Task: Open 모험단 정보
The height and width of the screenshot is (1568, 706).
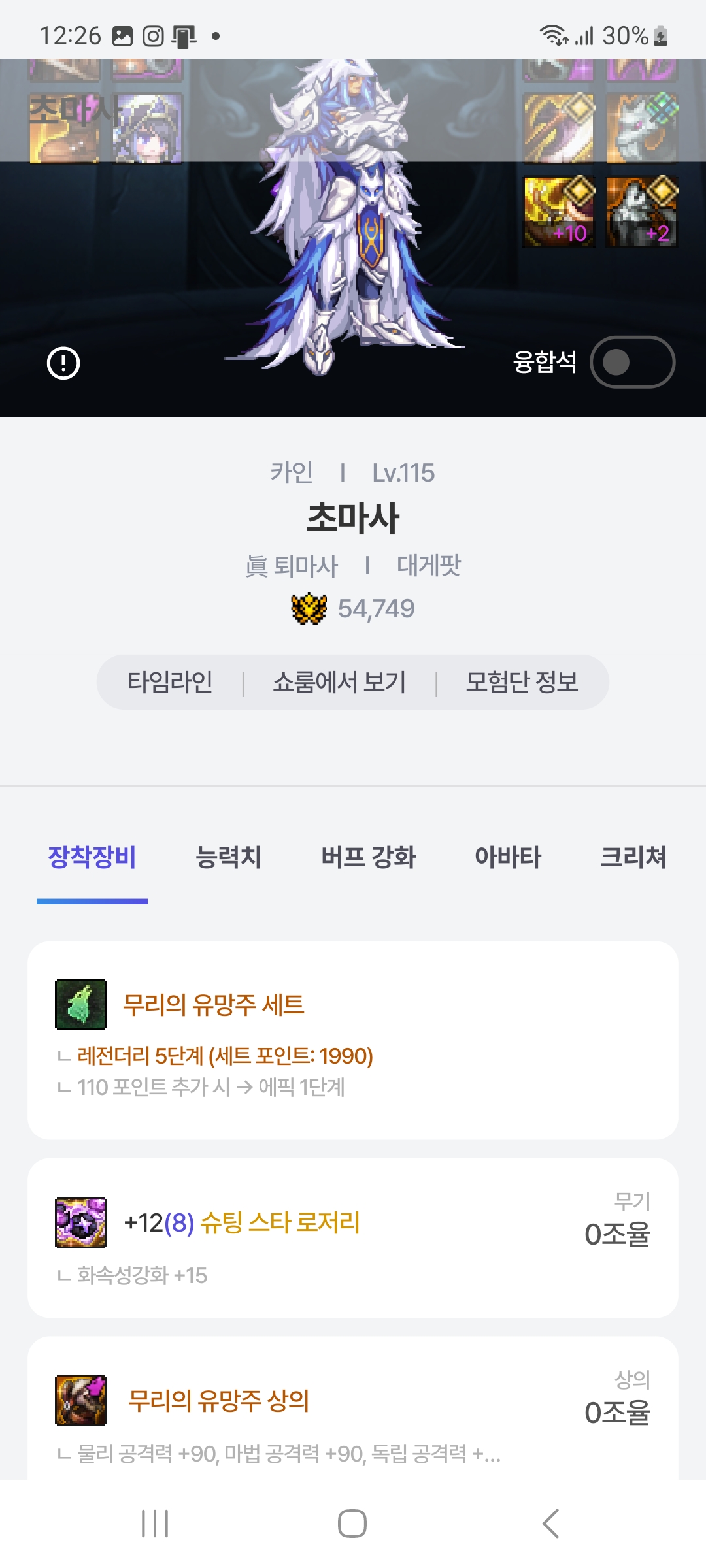Action: (522, 682)
